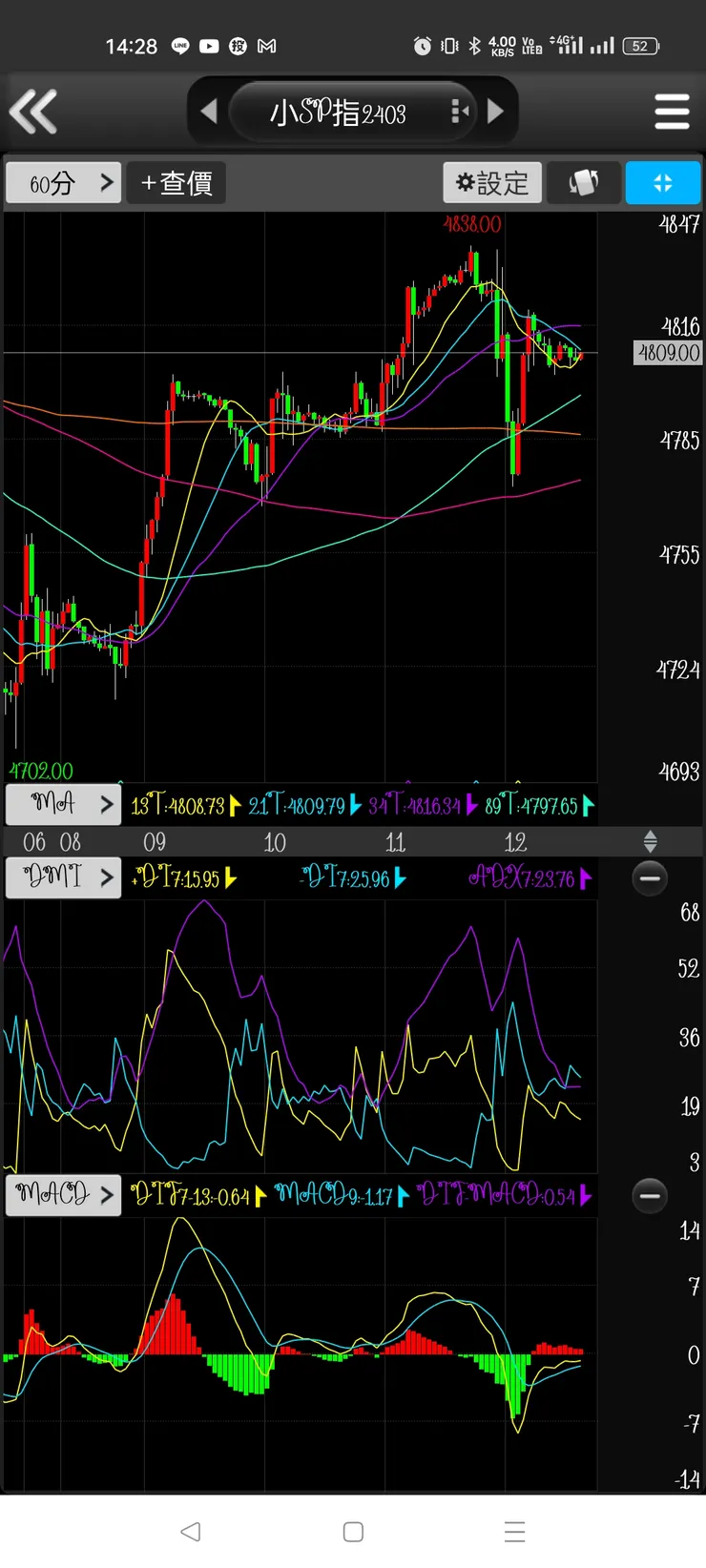Switch to the previous instrument

(209, 113)
